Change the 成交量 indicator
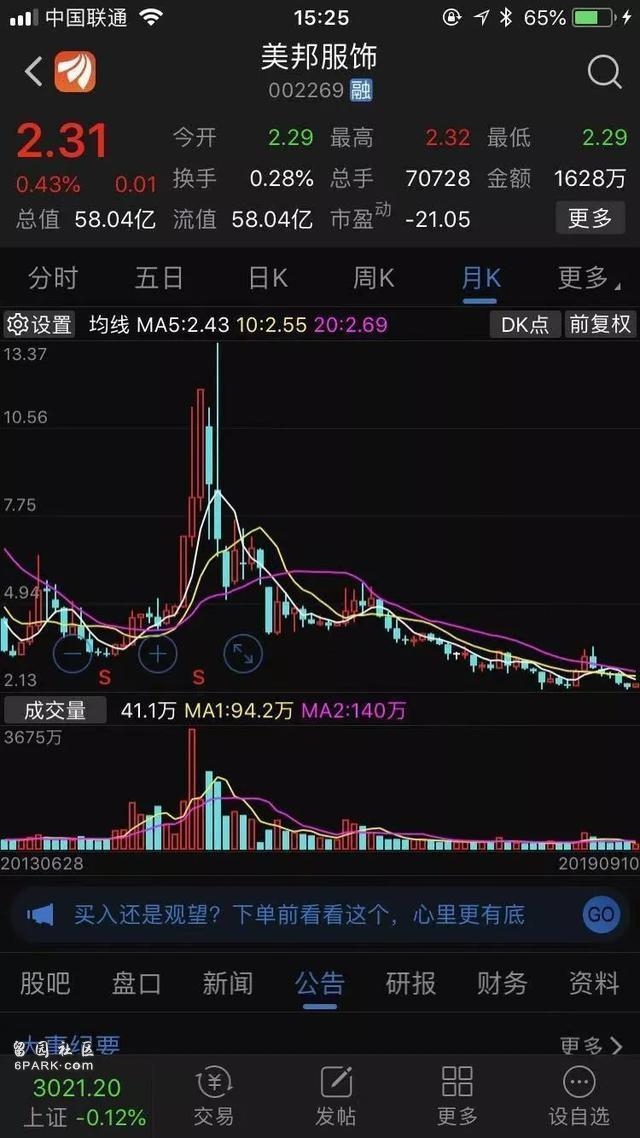The image size is (640, 1138). coord(55,711)
